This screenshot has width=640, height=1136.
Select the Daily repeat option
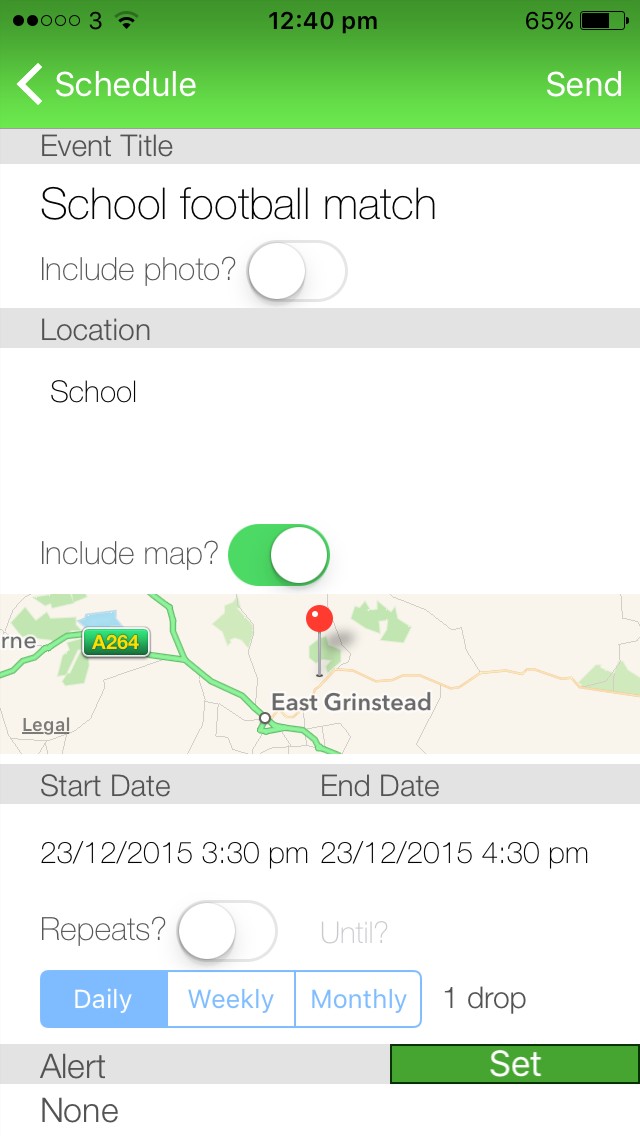click(104, 999)
